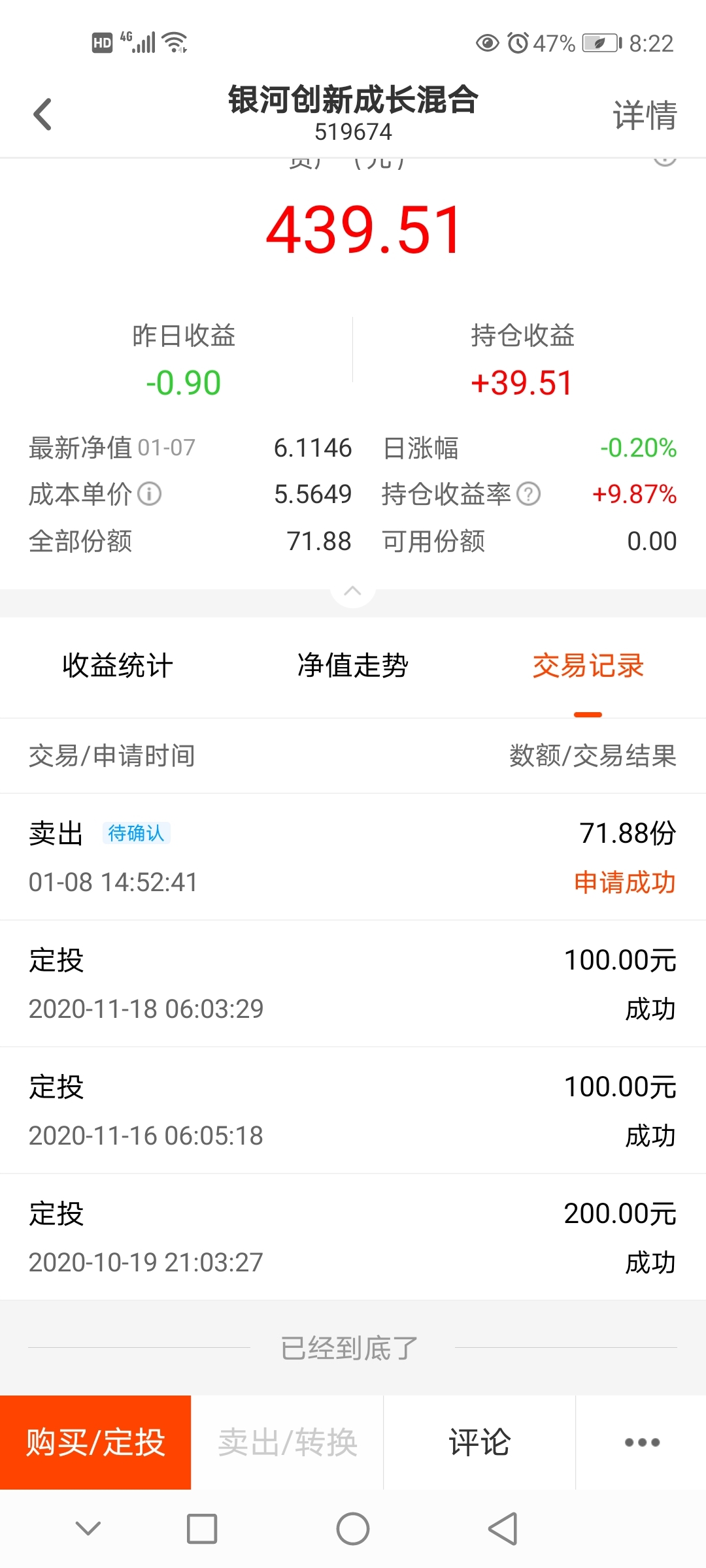The width and height of the screenshot is (706, 1568).
Task: Tap the more options ellipsis icon
Action: click(639, 1443)
